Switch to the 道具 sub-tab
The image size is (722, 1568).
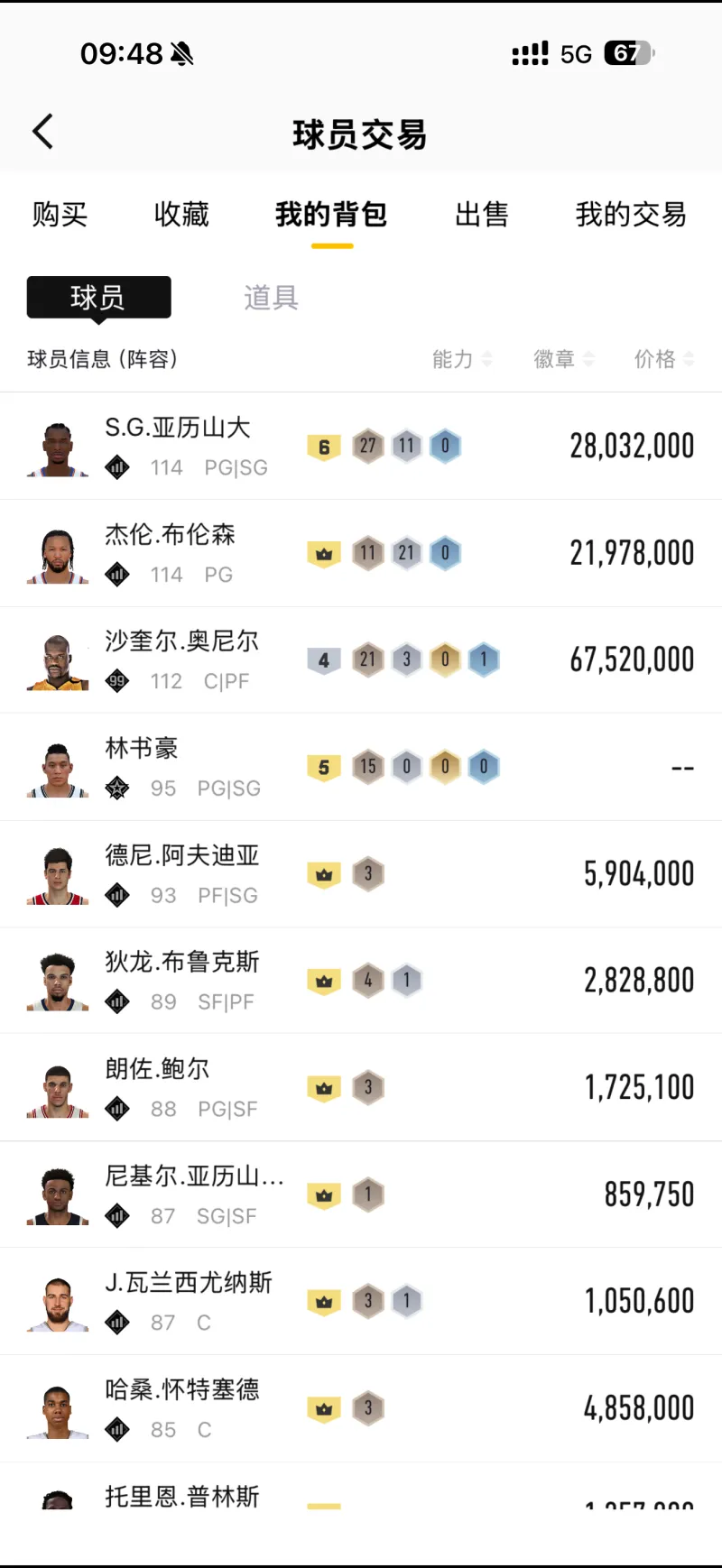271,297
